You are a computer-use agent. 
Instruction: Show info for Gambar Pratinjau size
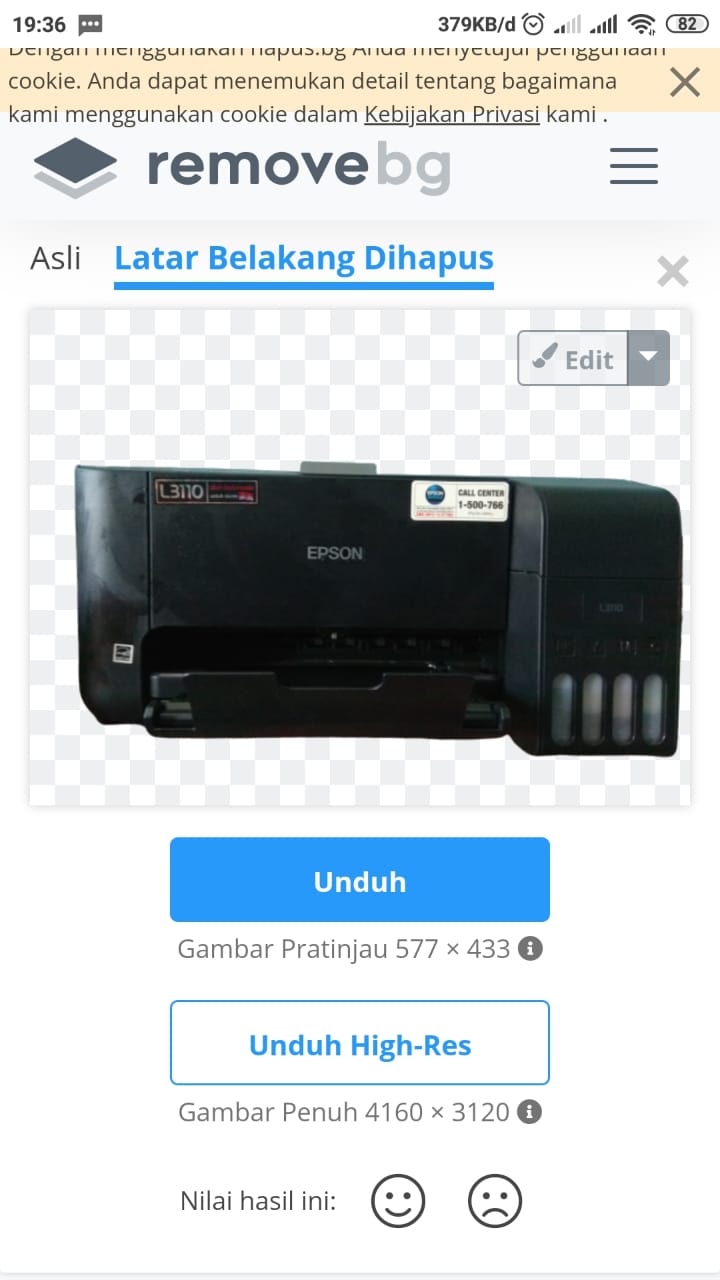(x=531, y=948)
